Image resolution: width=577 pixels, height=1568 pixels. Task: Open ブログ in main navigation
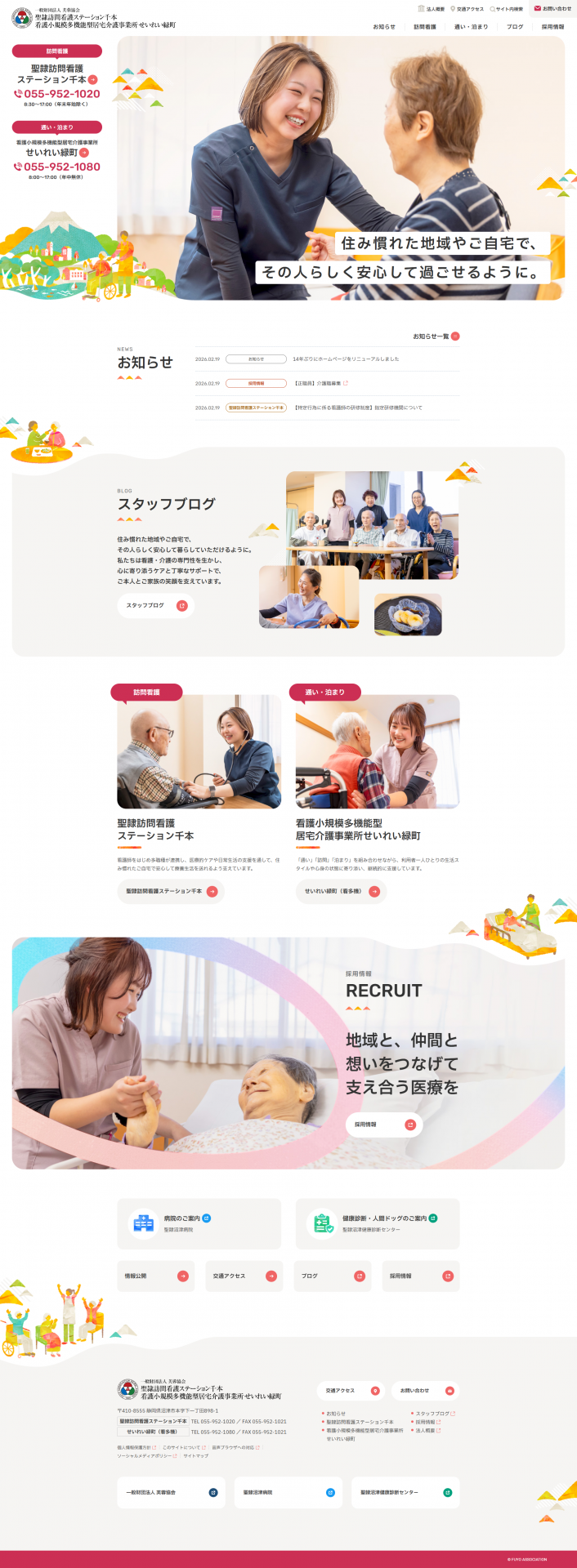click(514, 27)
